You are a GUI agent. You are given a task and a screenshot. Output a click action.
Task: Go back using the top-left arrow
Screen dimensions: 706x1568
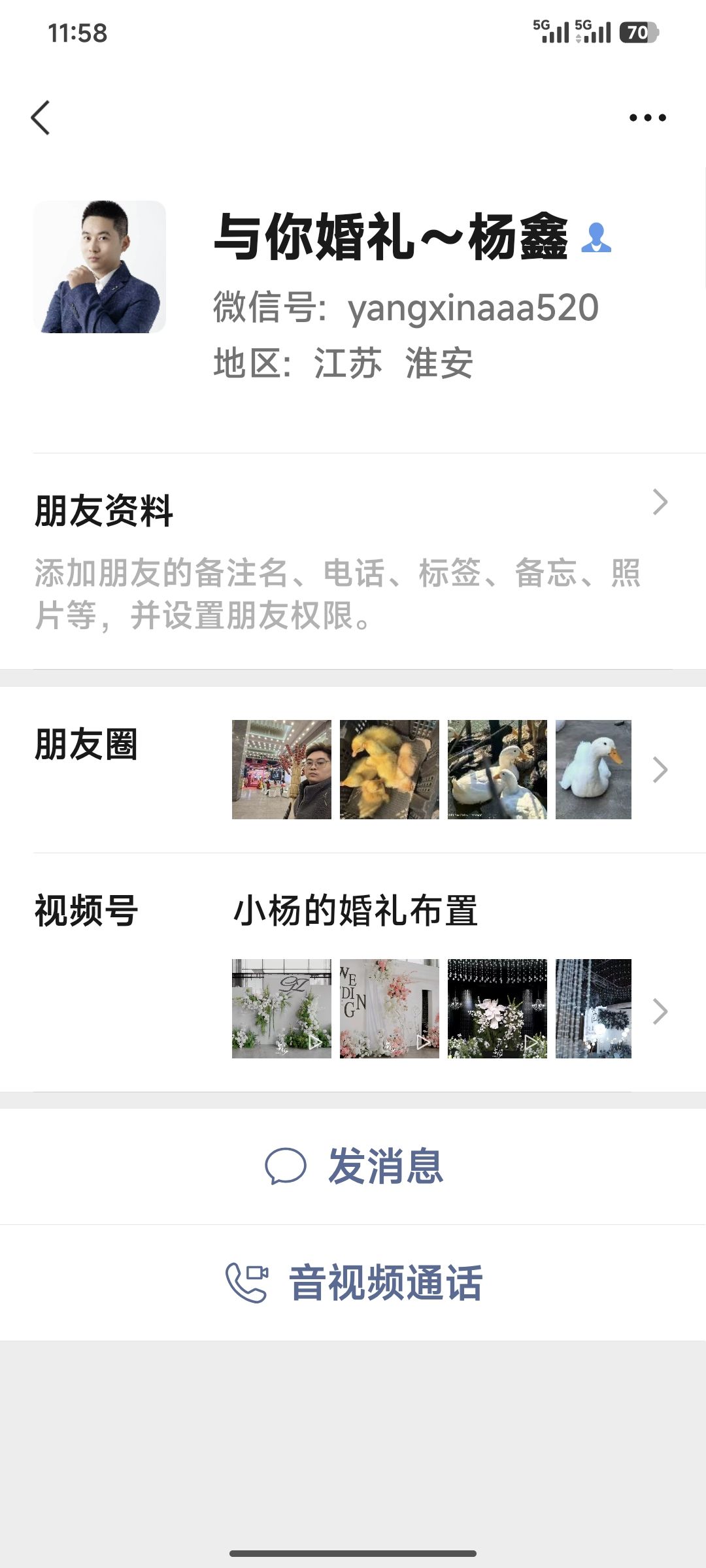pyautogui.click(x=41, y=118)
